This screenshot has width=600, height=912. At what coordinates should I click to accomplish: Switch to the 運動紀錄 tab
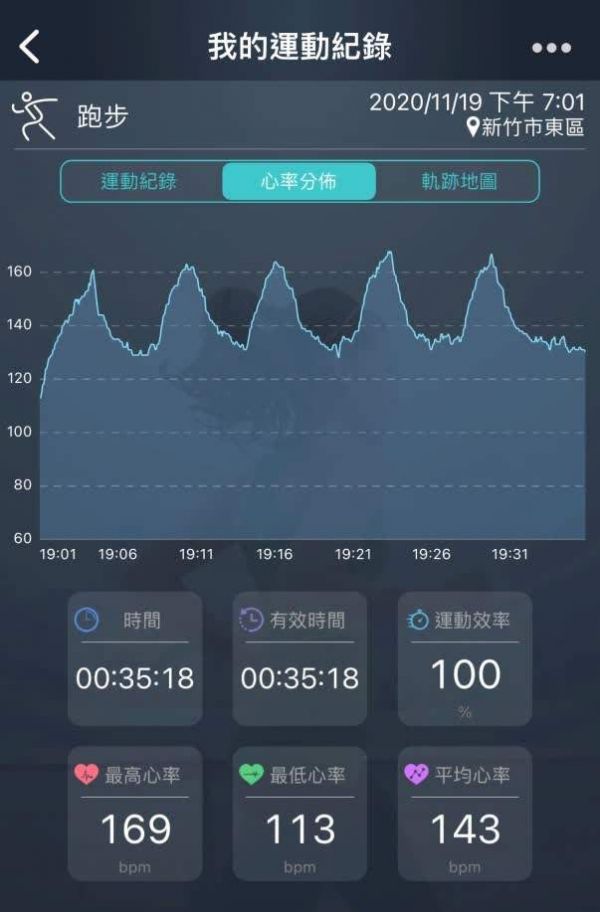(139, 182)
